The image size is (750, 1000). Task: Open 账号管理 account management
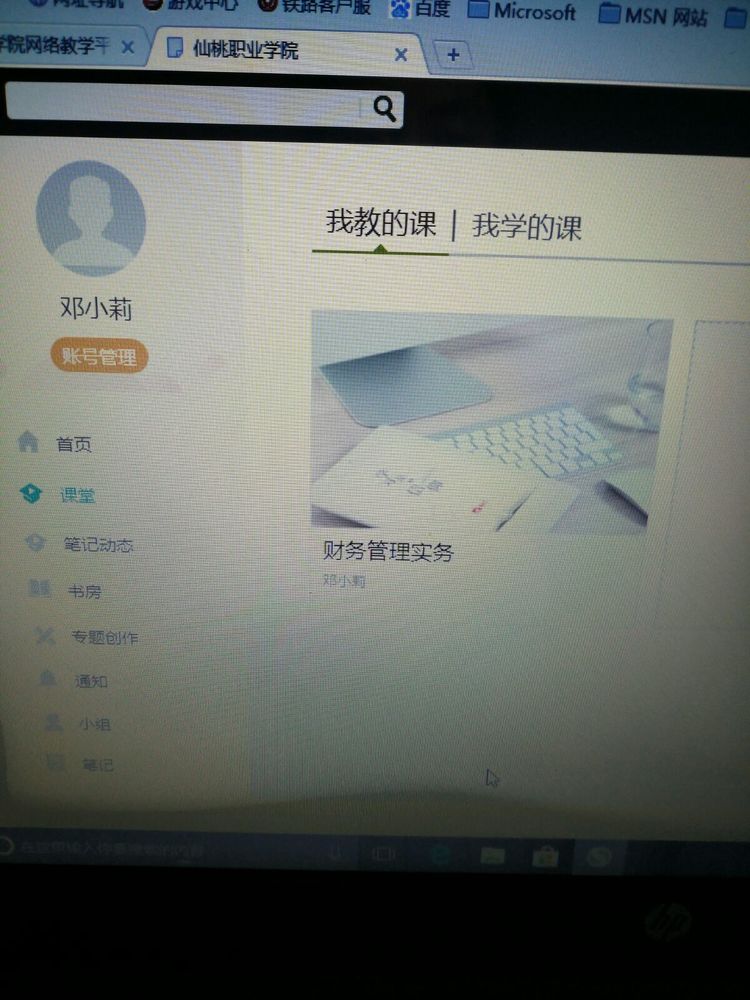point(99,356)
